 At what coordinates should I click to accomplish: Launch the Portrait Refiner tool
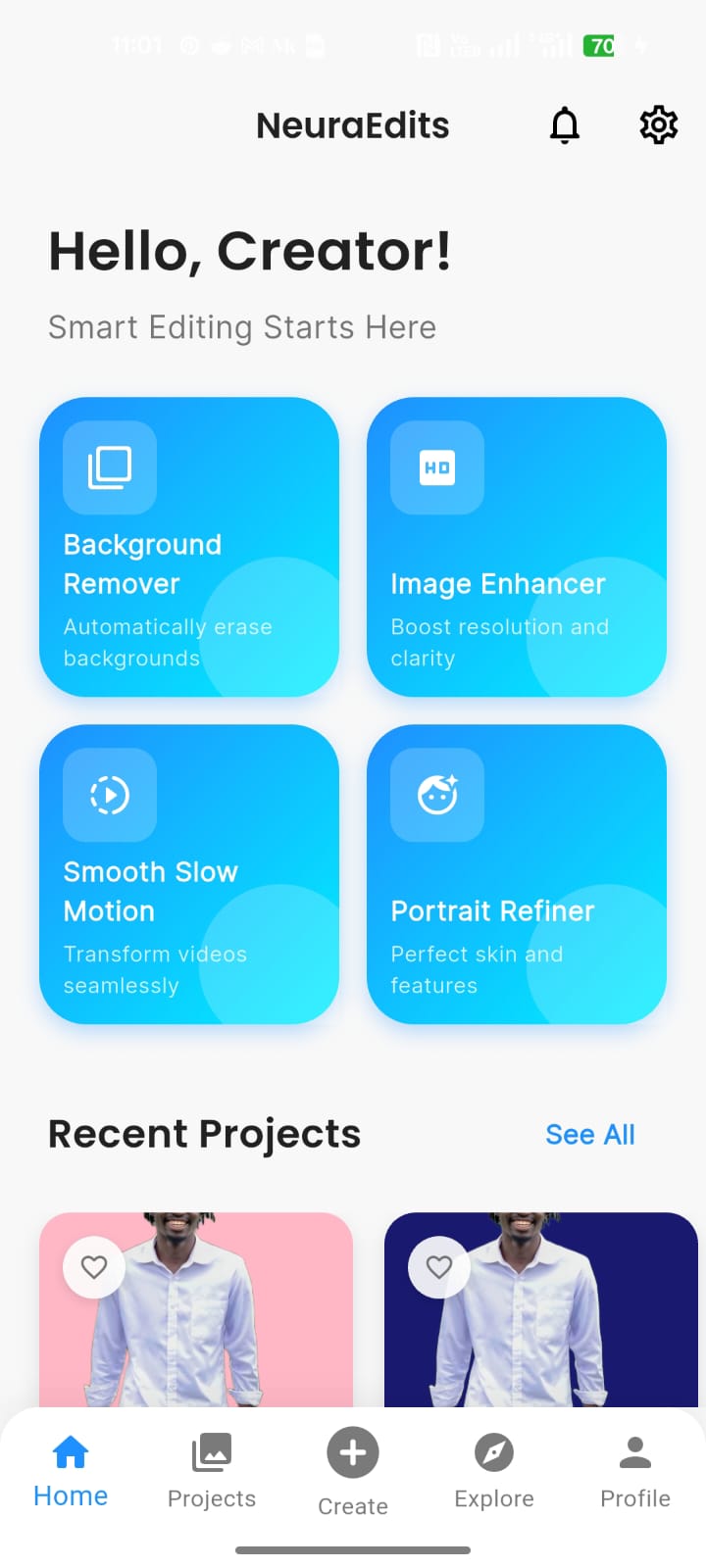tap(517, 874)
